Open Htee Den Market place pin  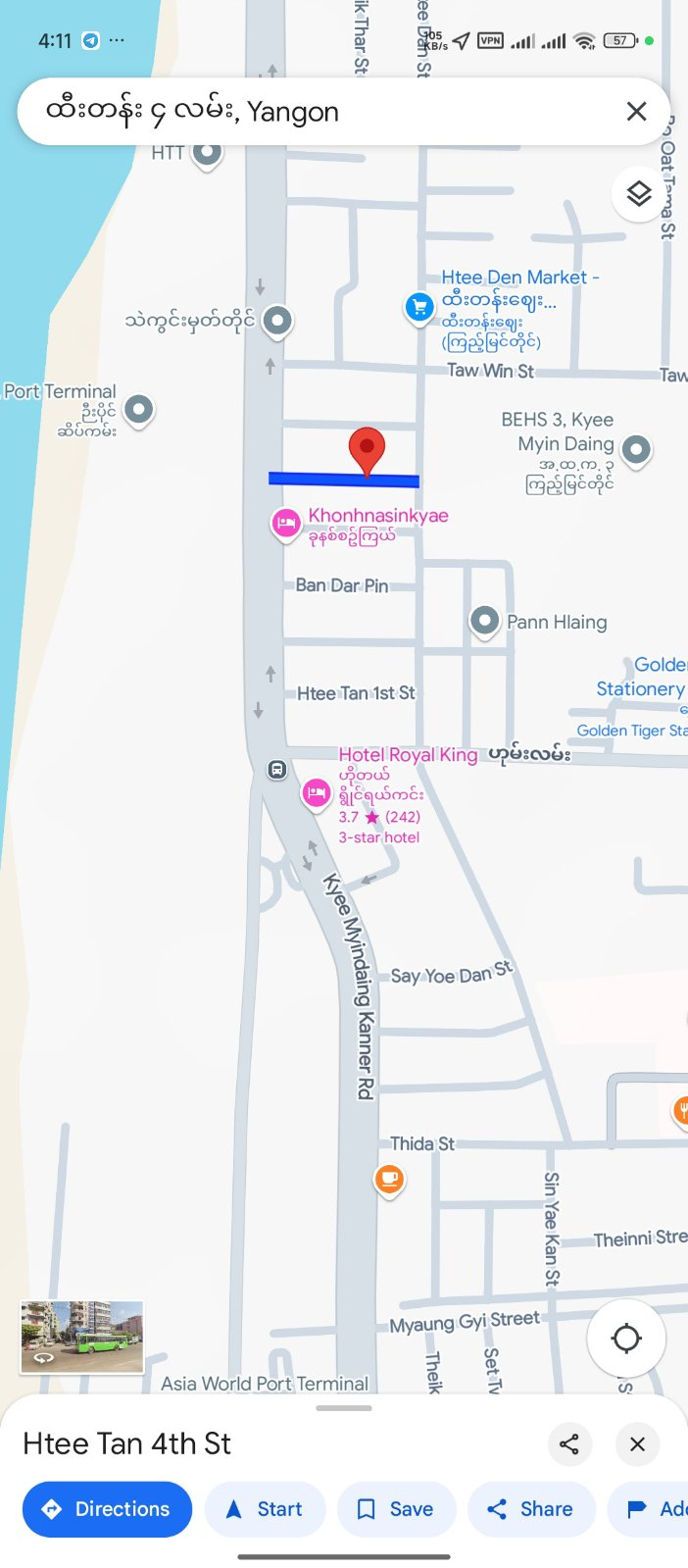pyautogui.click(x=419, y=307)
